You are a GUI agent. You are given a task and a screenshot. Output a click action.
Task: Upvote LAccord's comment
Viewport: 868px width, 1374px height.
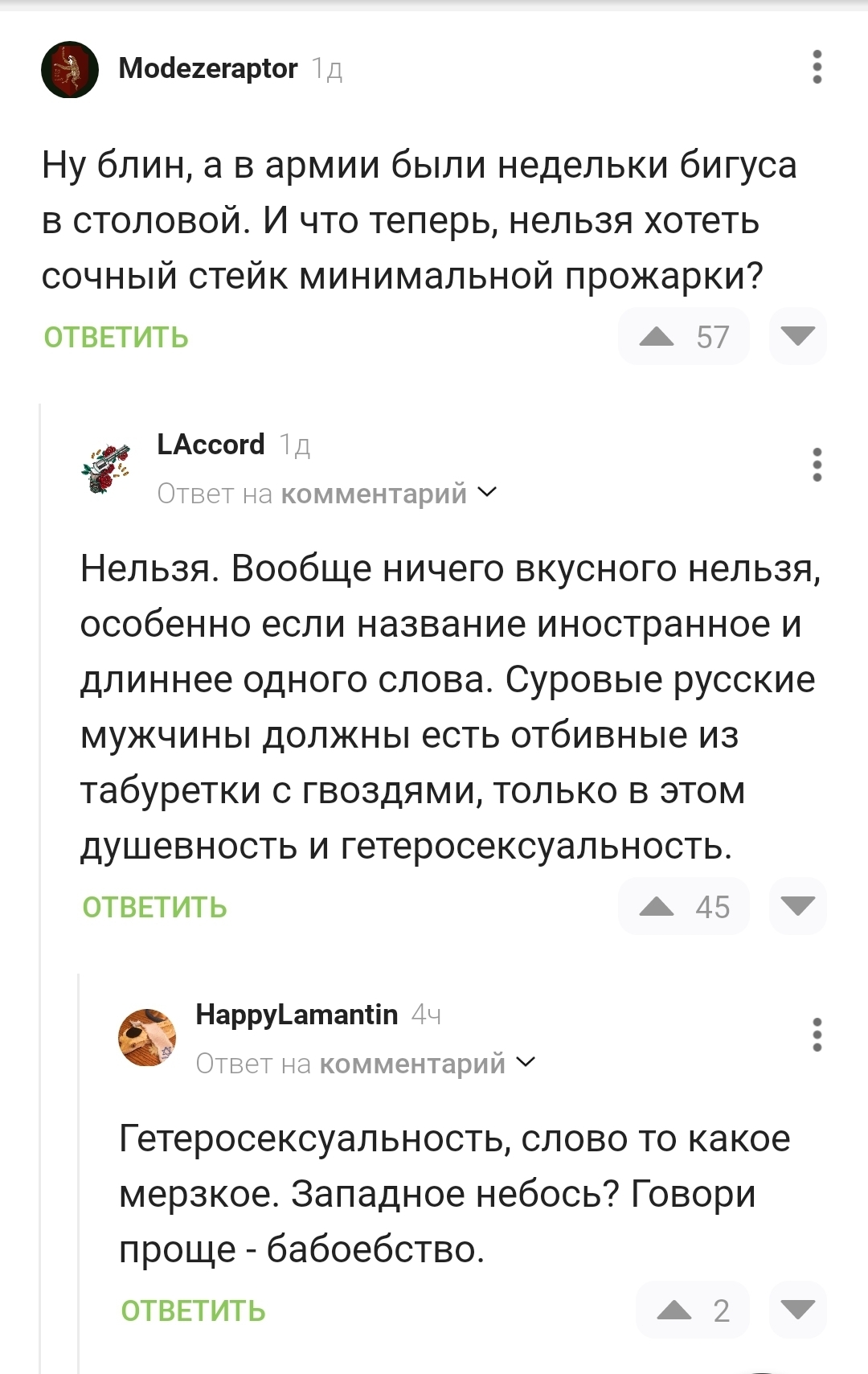[x=657, y=907]
